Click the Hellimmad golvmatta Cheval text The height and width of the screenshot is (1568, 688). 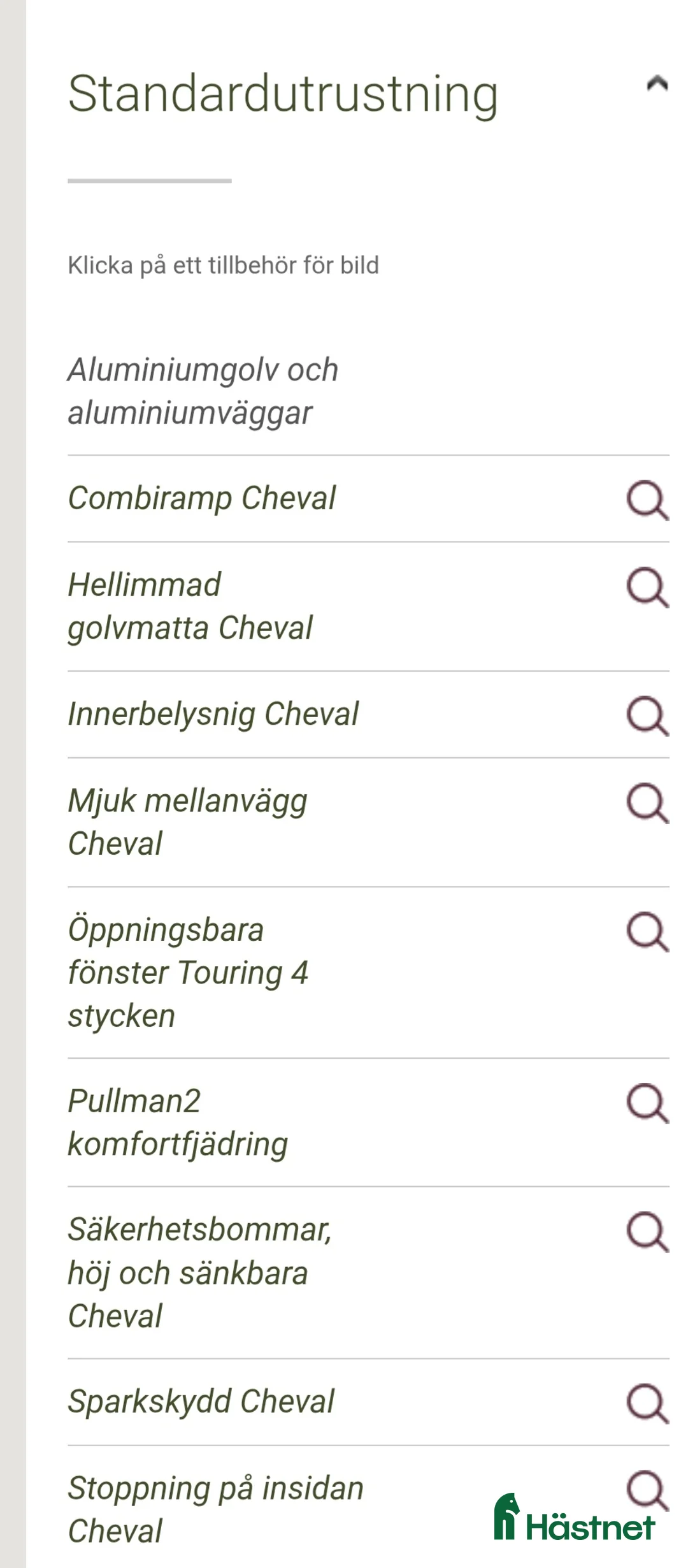pos(191,604)
